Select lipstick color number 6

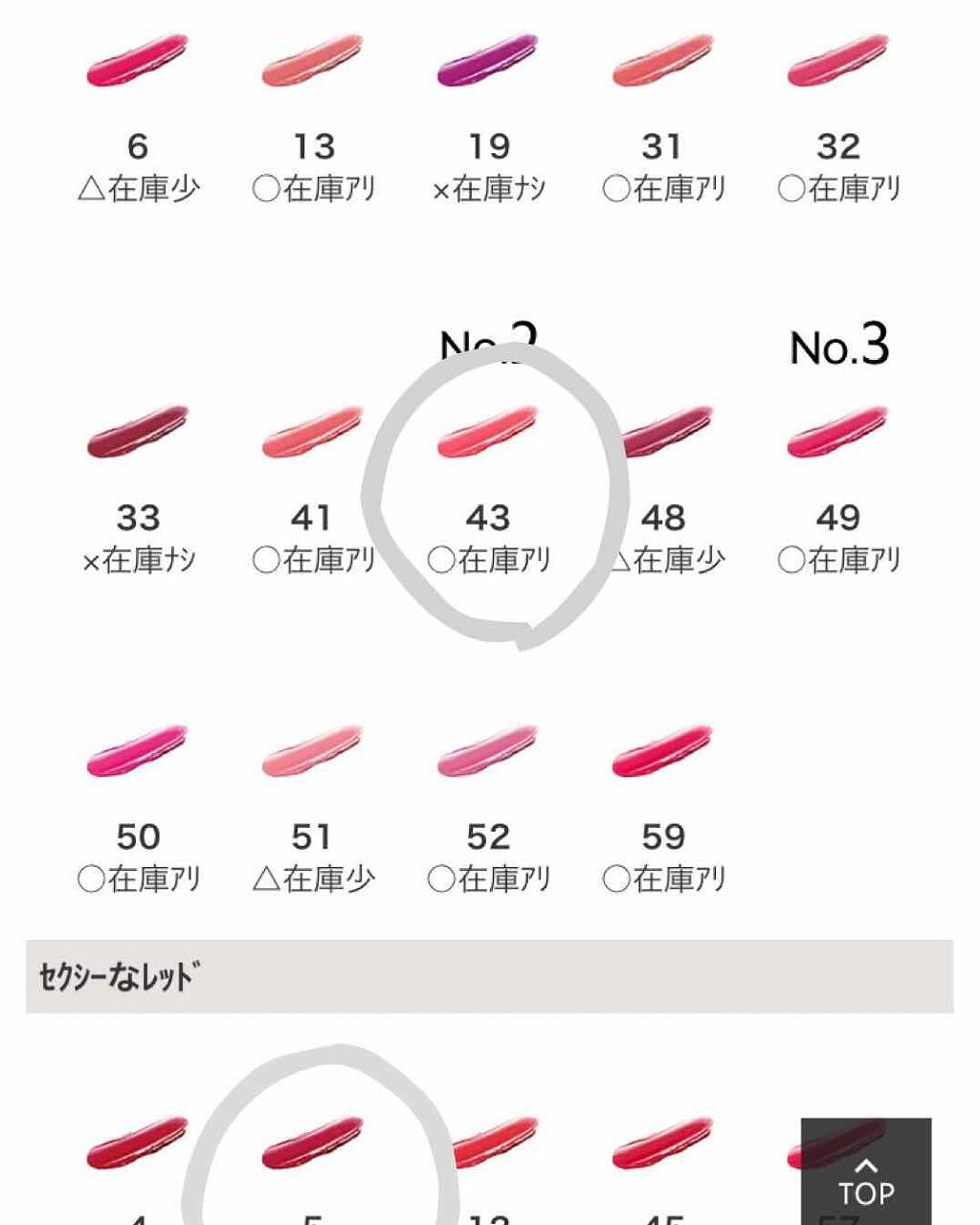point(137,62)
